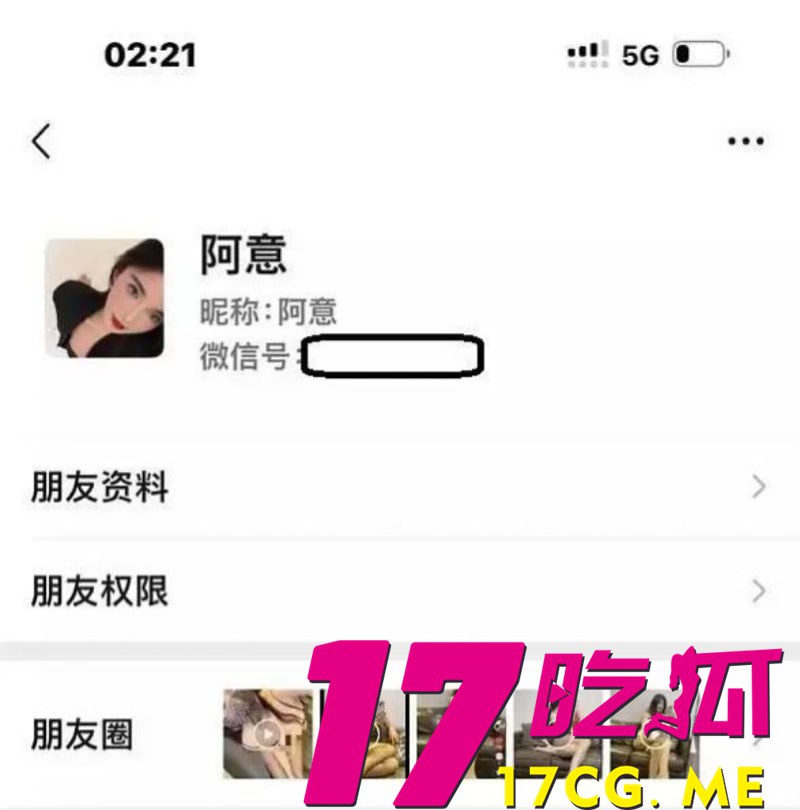This screenshot has height=810, width=800.
Task: Go back using the arrow
Action: point(41,142)
